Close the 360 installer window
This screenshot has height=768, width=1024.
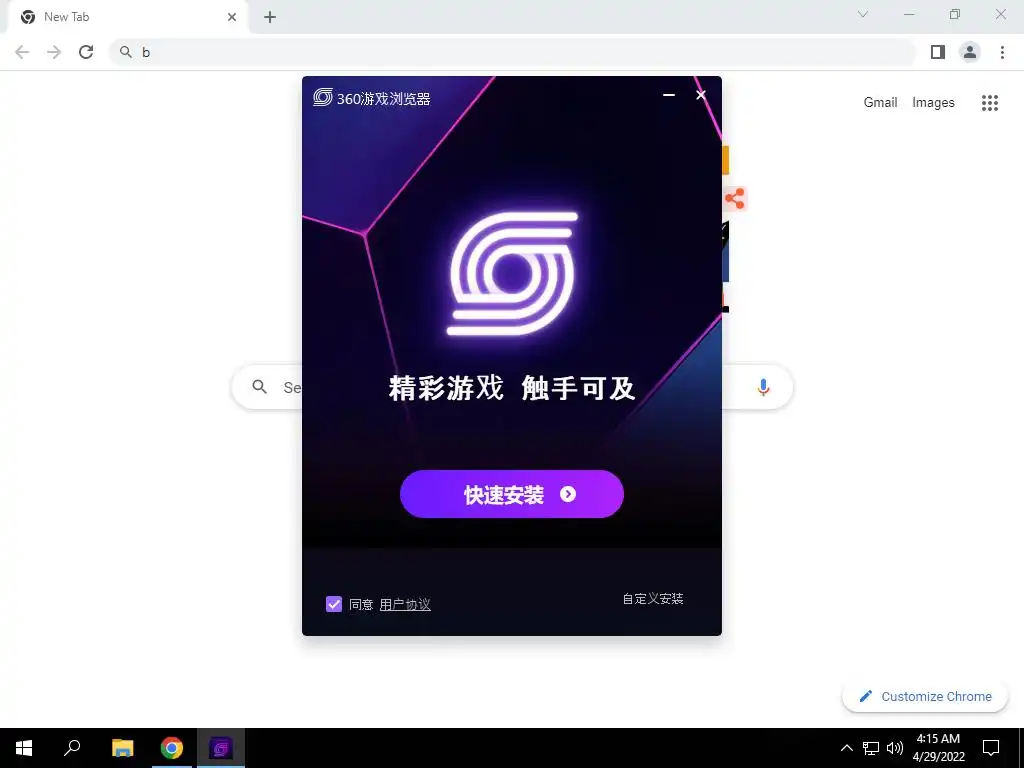click(701, 95)
